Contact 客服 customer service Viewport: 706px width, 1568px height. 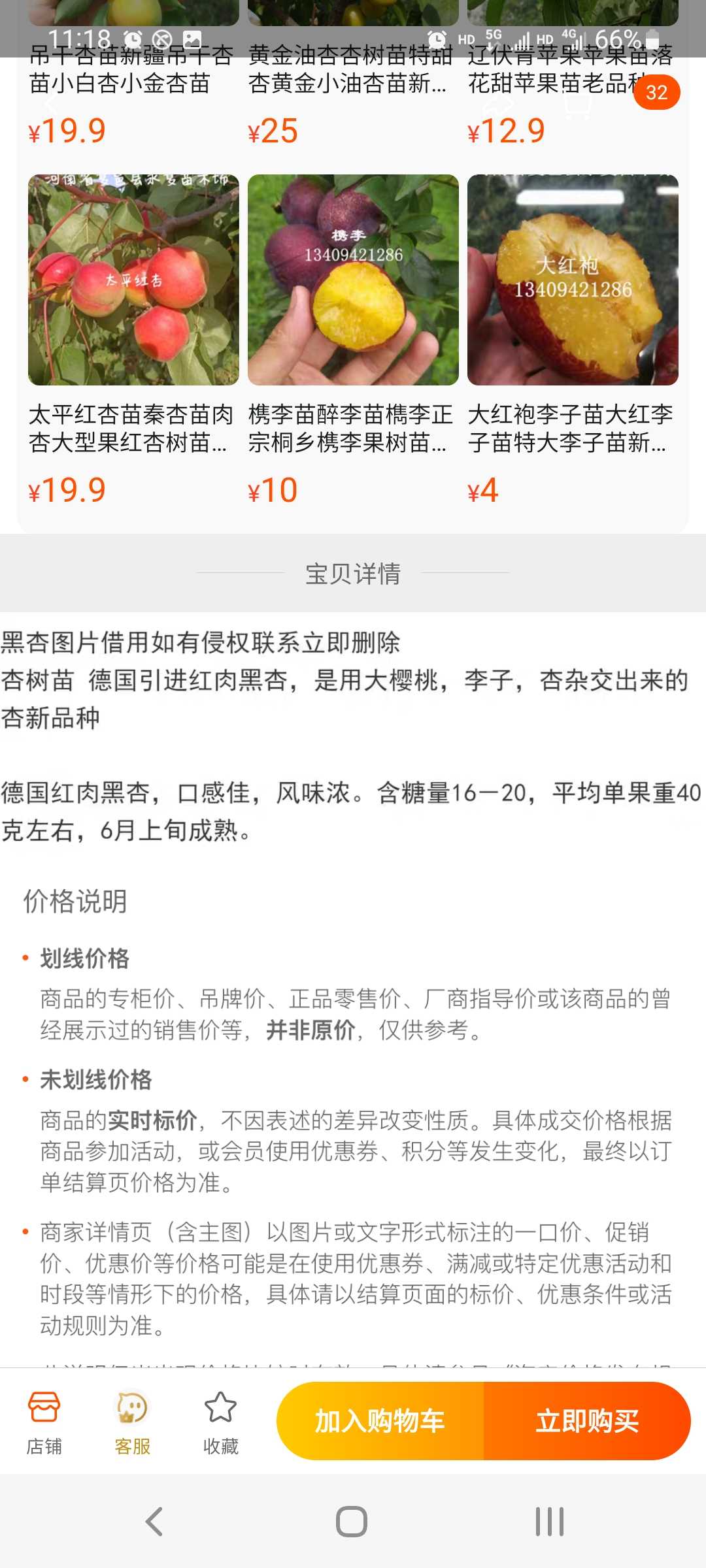(x=133, y=1422)
